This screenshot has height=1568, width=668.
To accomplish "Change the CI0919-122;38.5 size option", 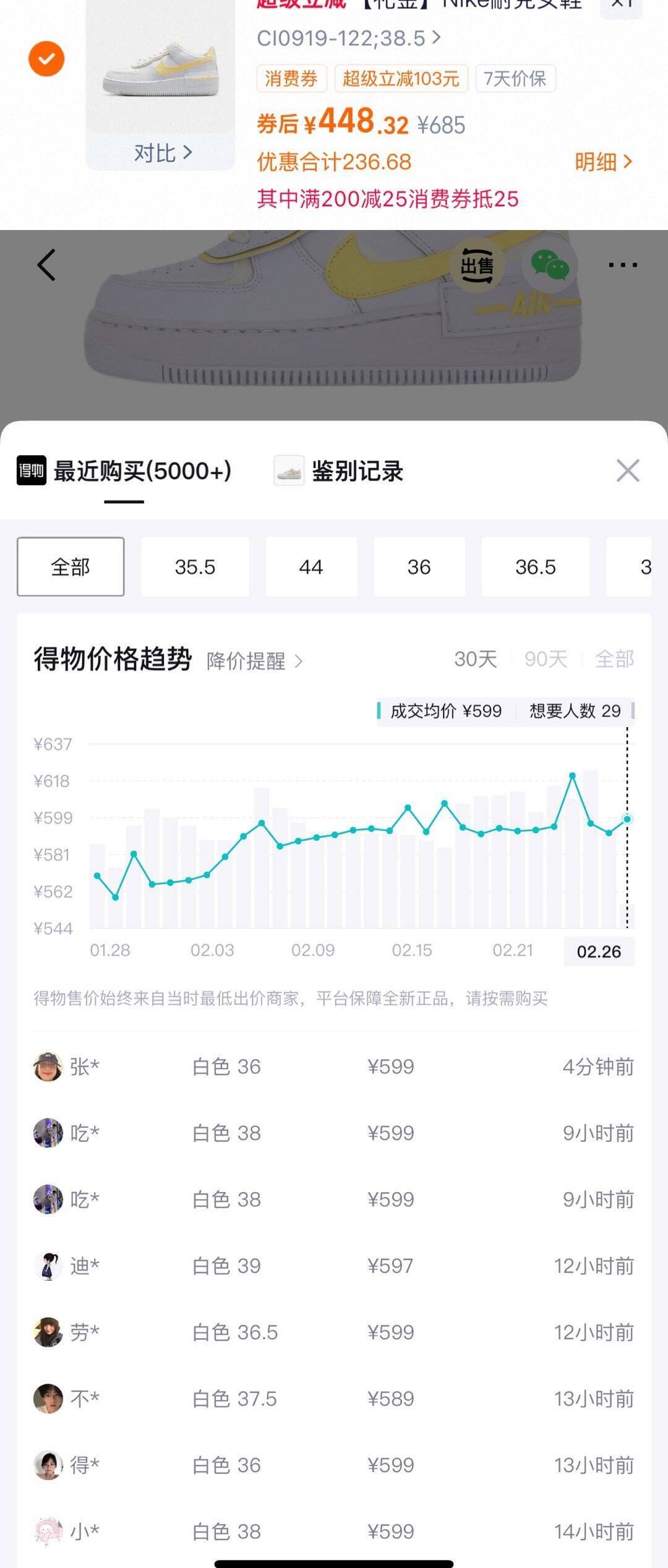I will click(348, 38).
